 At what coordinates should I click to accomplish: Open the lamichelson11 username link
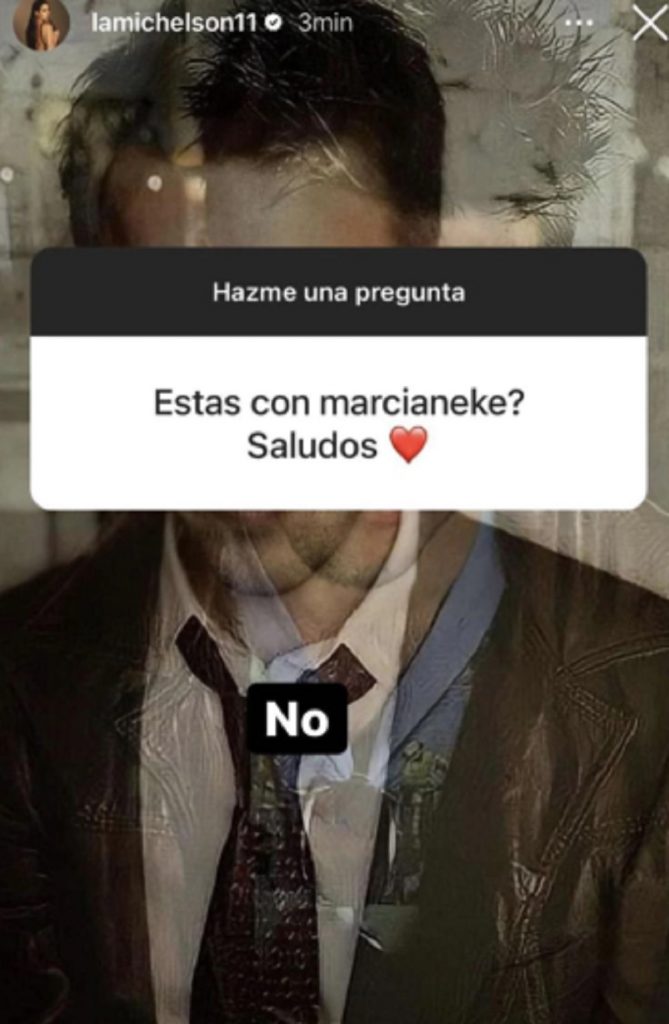176,23
